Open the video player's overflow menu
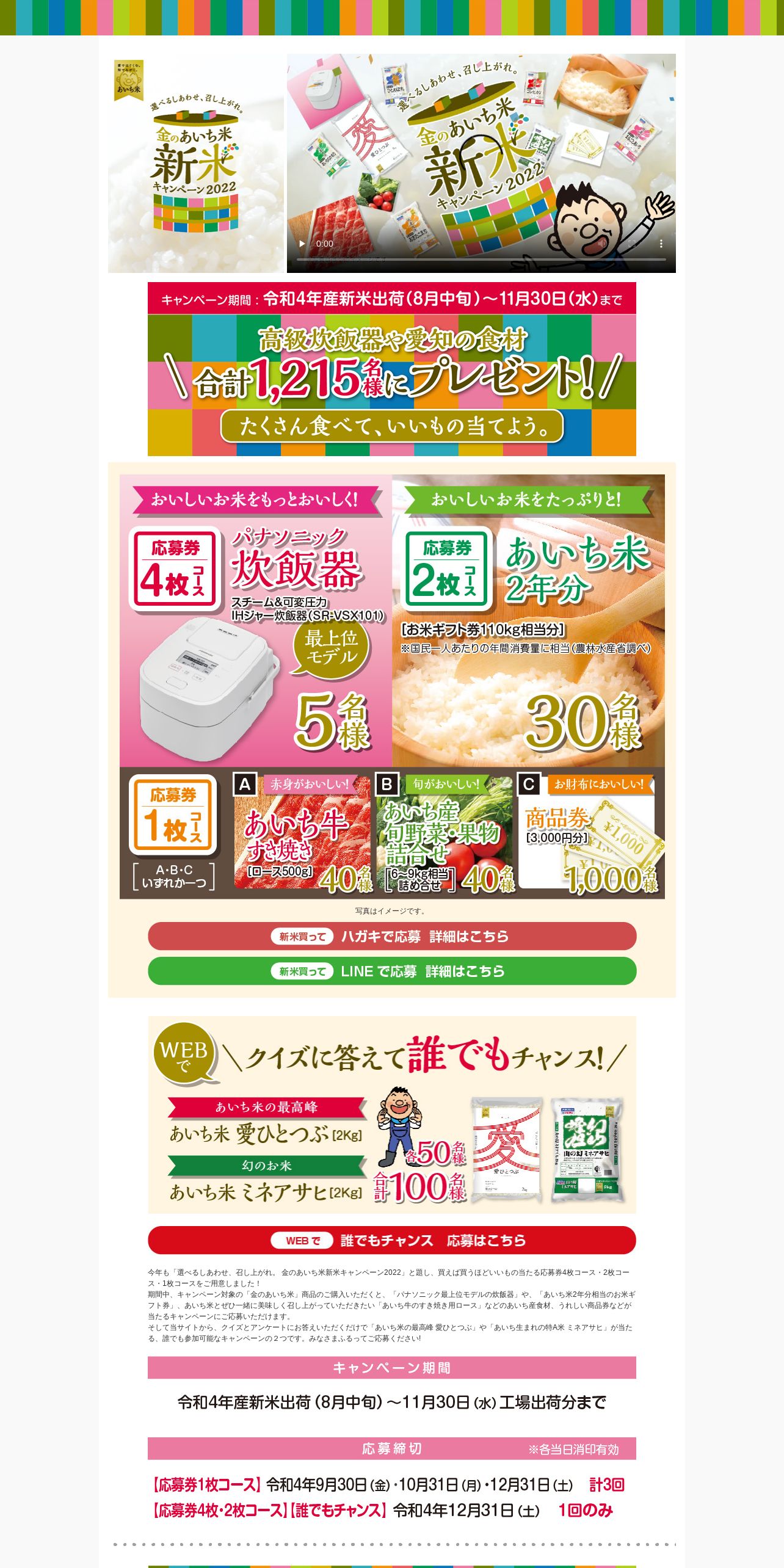This screenshot has width=784, height=1568. click(x=661, y=244)
